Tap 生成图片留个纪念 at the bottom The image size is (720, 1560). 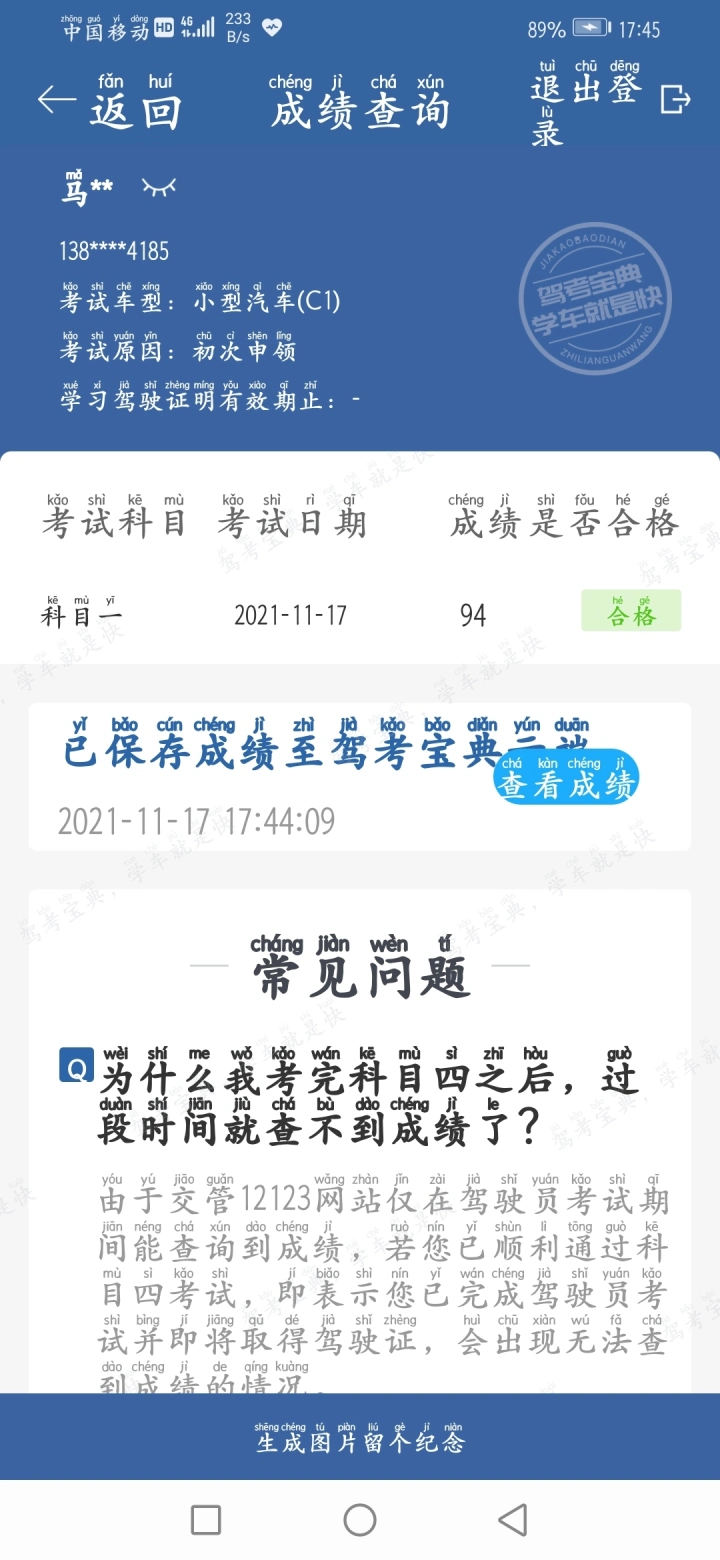point(360,1436)
